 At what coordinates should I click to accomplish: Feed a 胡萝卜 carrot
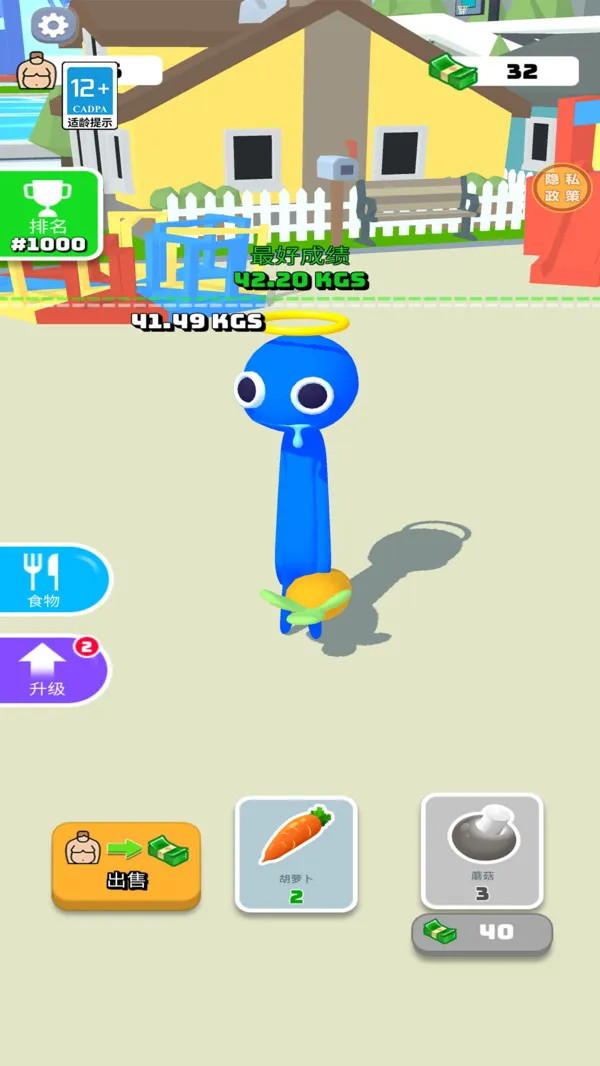click(x=296, y=853)
